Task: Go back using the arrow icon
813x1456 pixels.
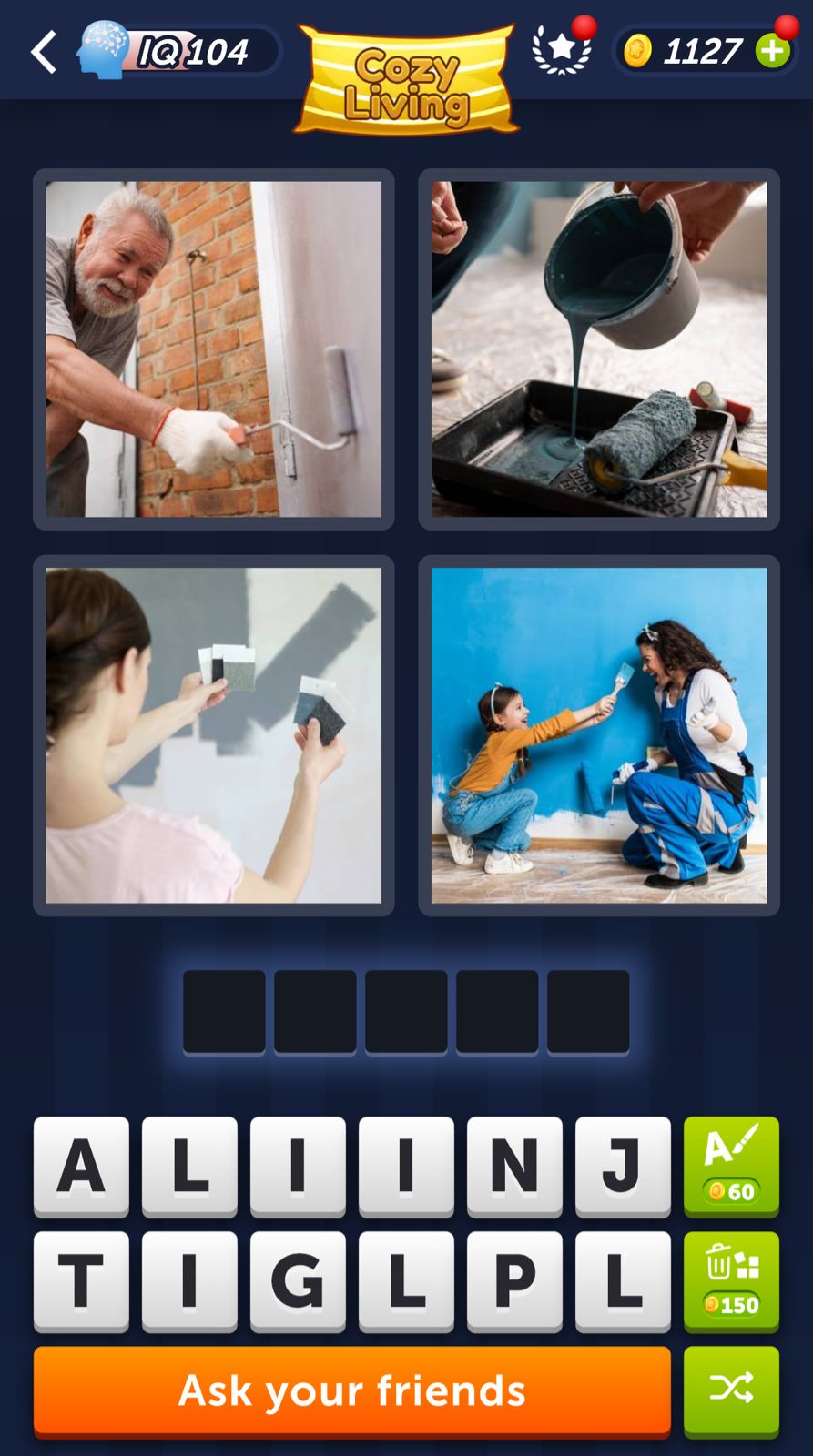Action: coord(44,52)
